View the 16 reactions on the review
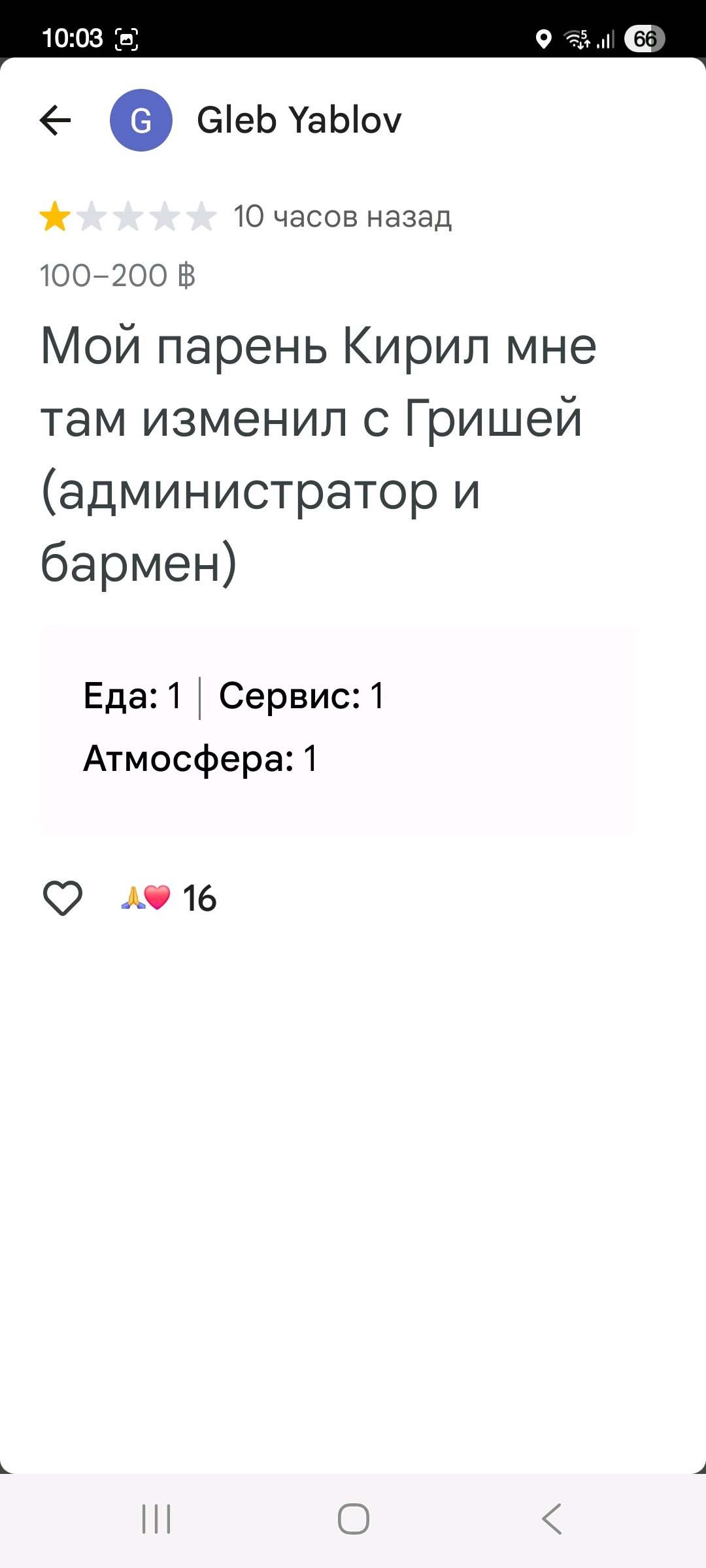The width and height of the screenshot is (706, 1568). tap(169, 898)
